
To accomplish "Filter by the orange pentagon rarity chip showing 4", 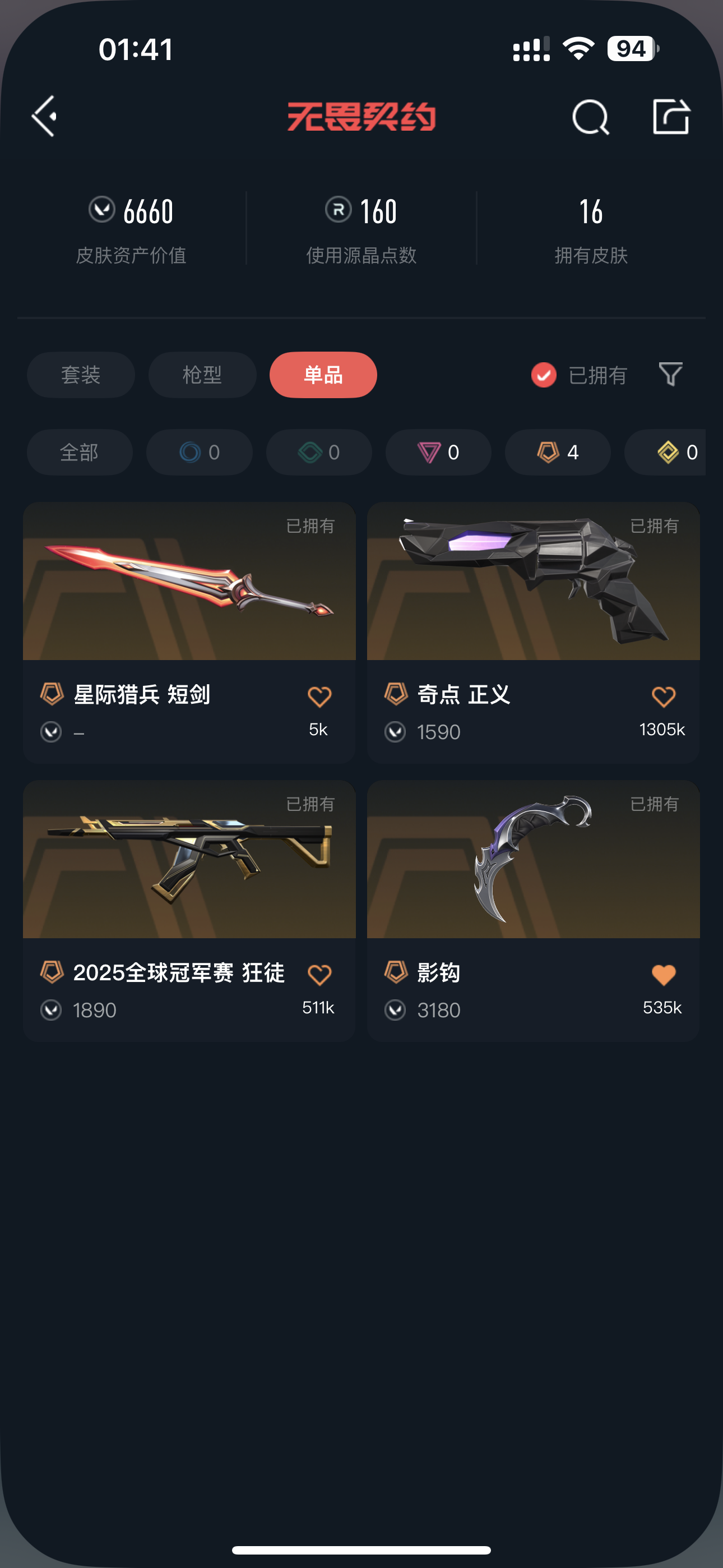I will coord(558,452).
